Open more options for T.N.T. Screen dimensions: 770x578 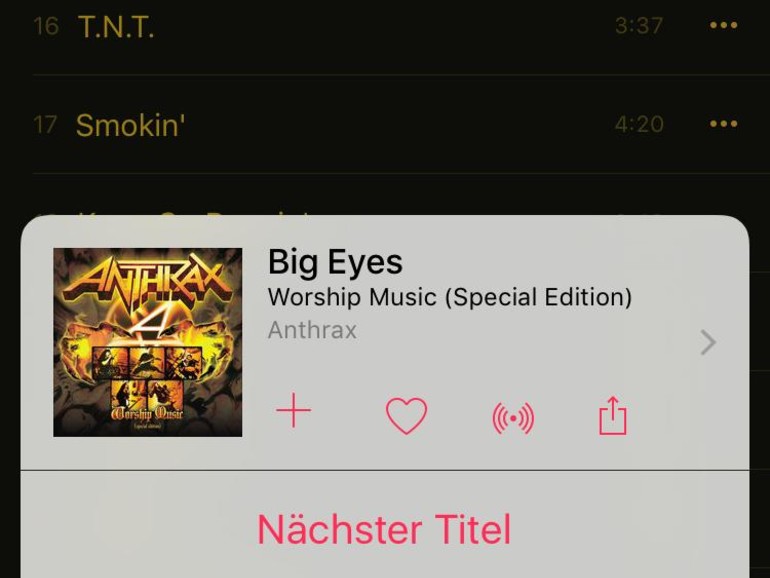pos(723,26)
